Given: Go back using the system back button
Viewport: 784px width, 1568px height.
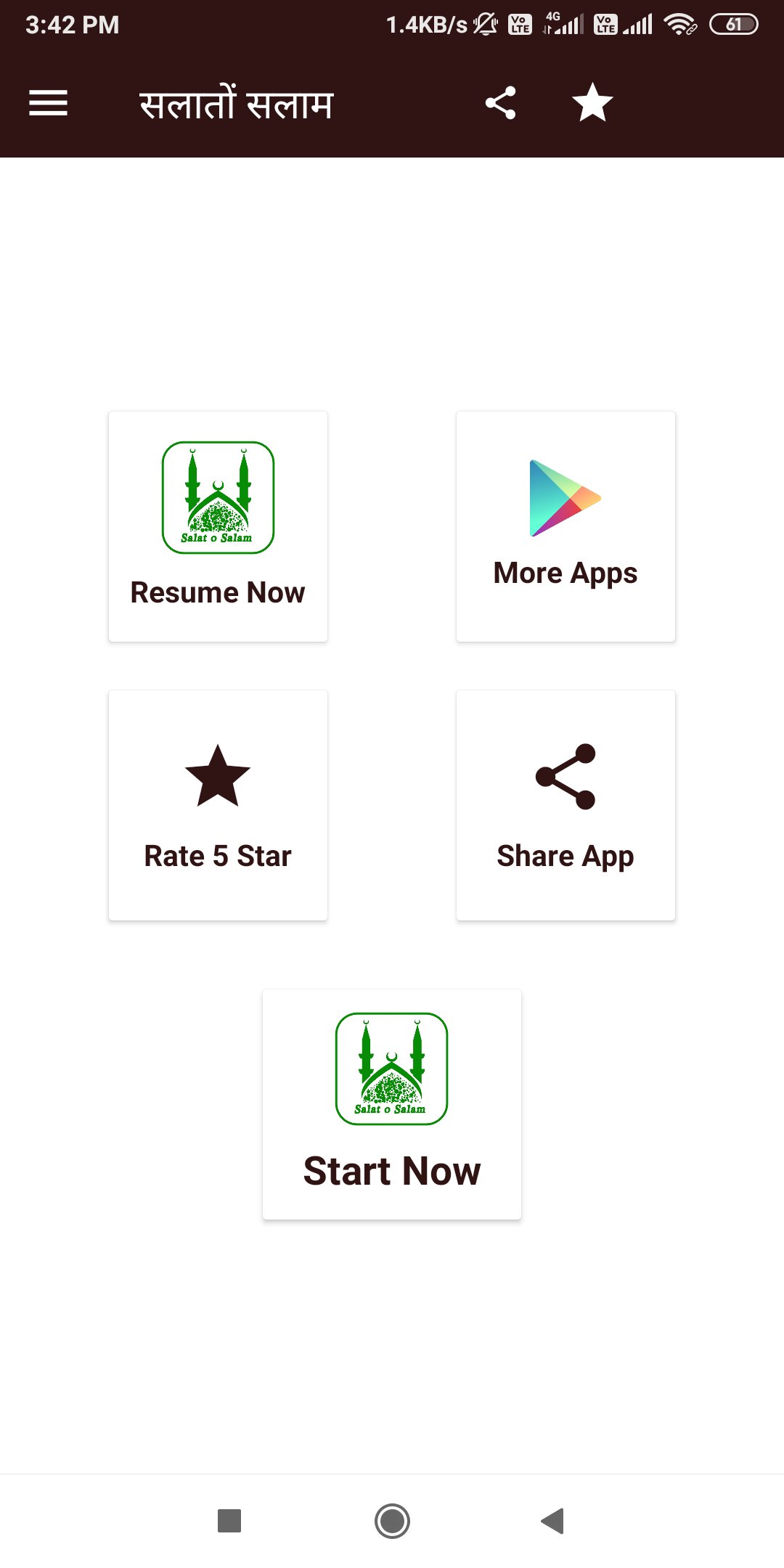Looking at the screenshot, I should [553, 1521].
